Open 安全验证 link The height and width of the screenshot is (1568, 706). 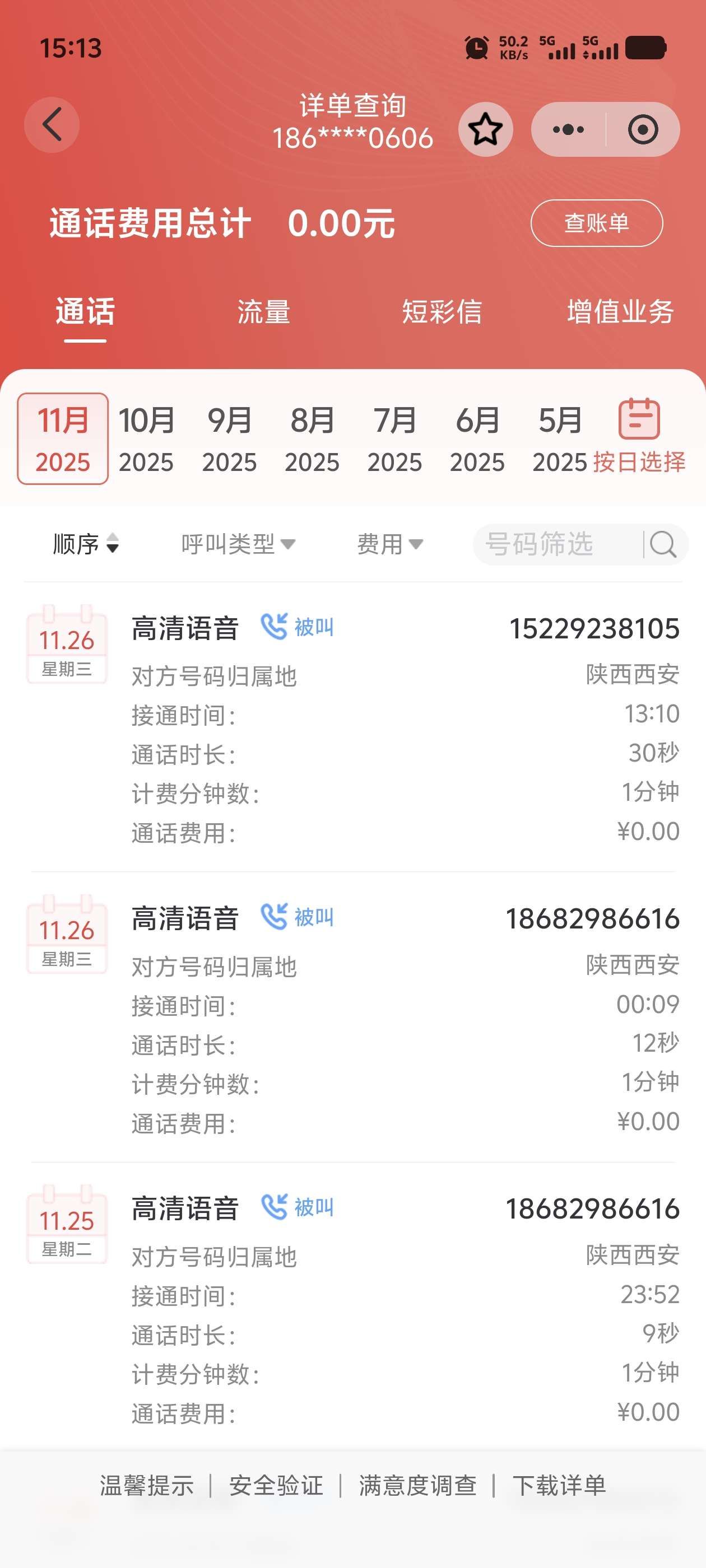tap(276, 1486)
